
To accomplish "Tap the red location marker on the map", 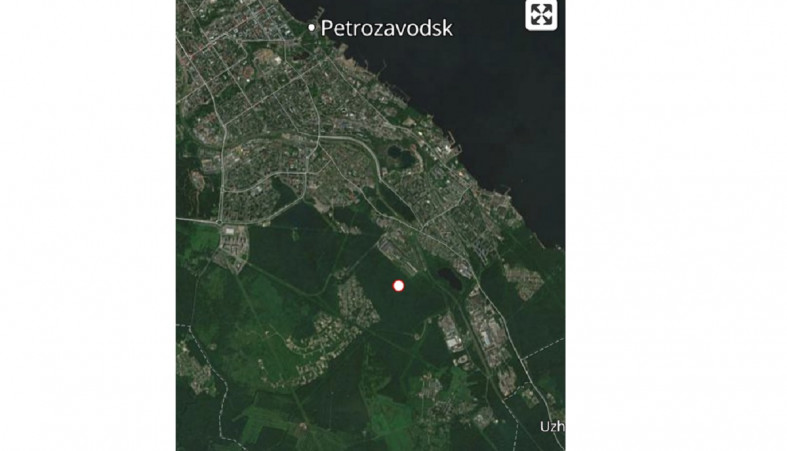I will (398, 286).
